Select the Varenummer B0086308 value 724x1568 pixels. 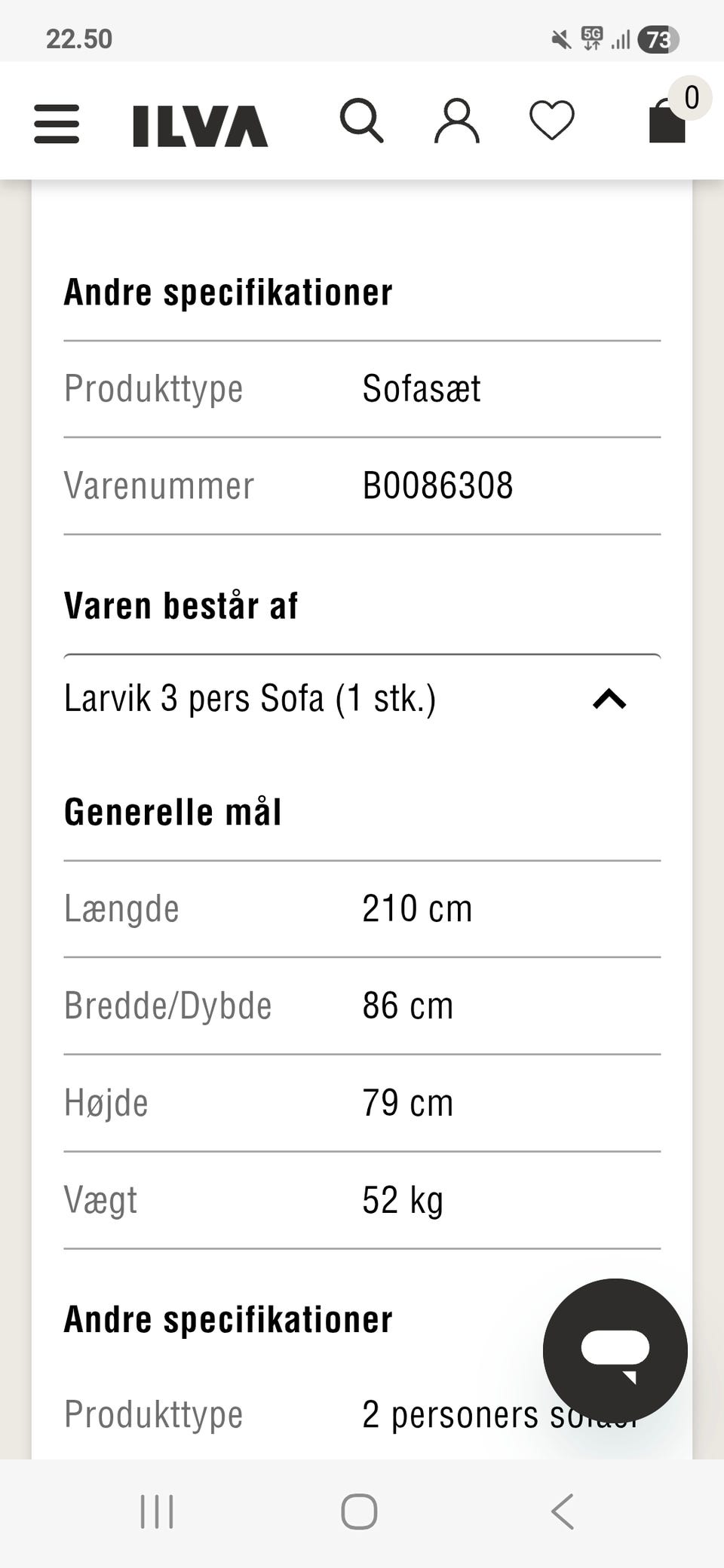click(437, 485)
